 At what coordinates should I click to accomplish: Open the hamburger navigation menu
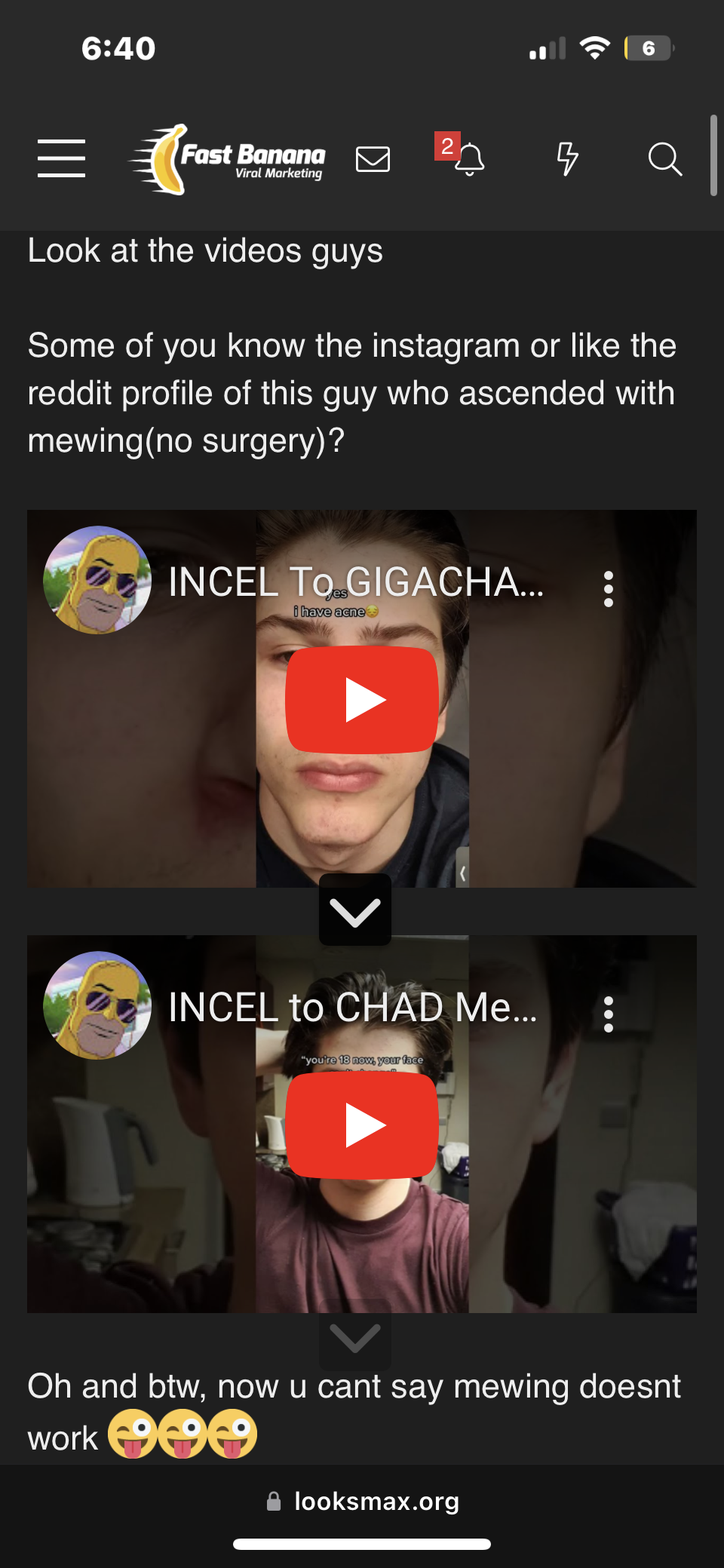point(61,158)
